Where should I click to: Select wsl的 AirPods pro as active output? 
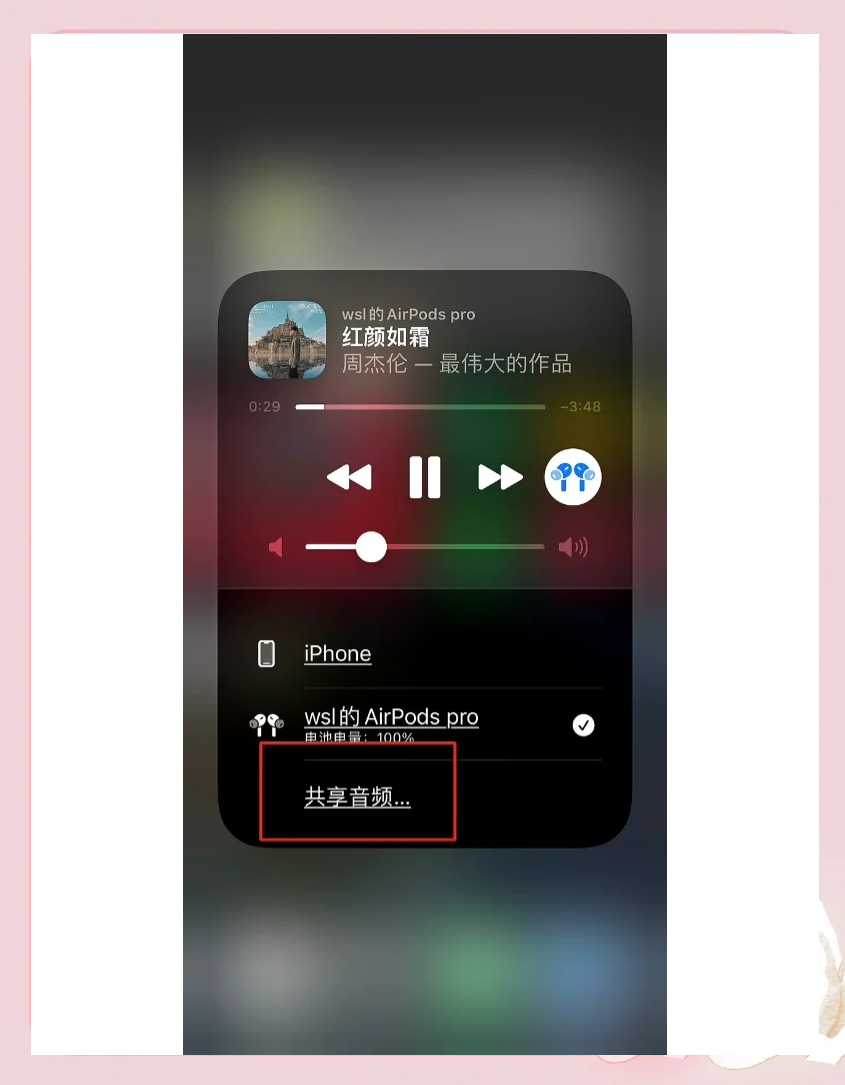(x=390, y=716)
